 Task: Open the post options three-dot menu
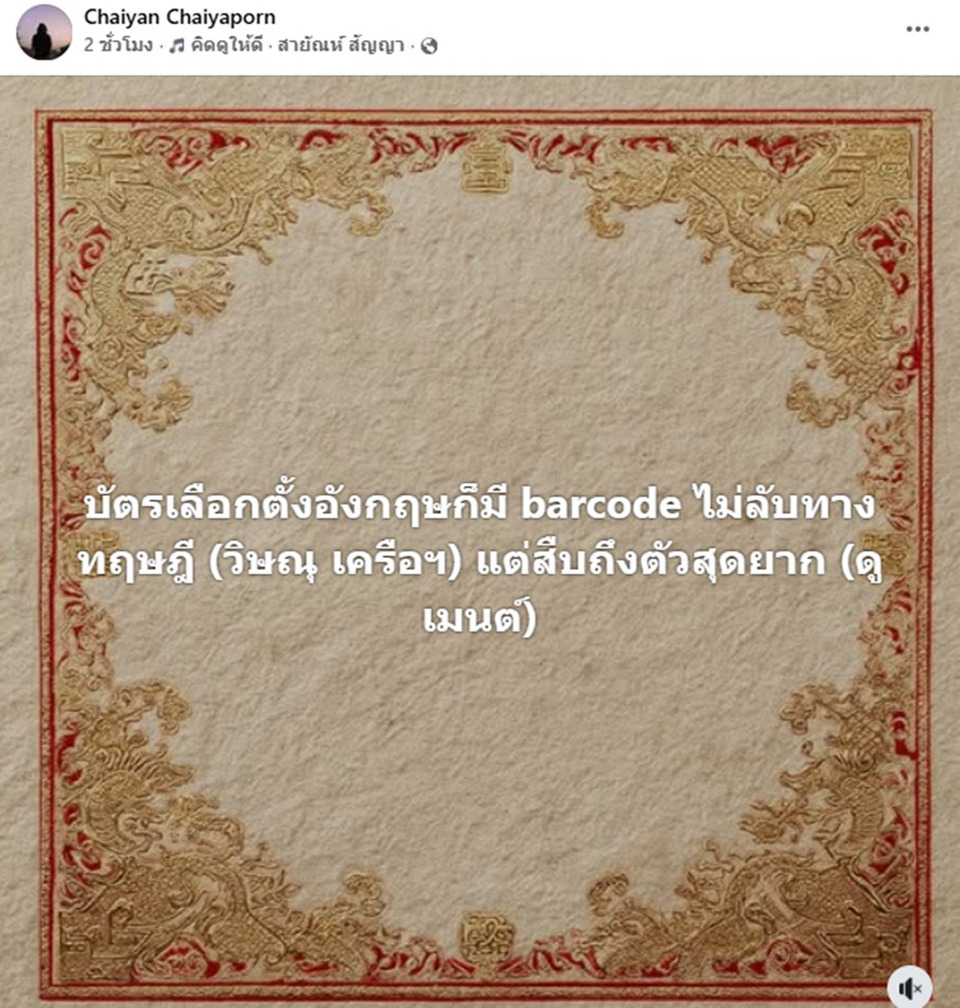point(917,29)
